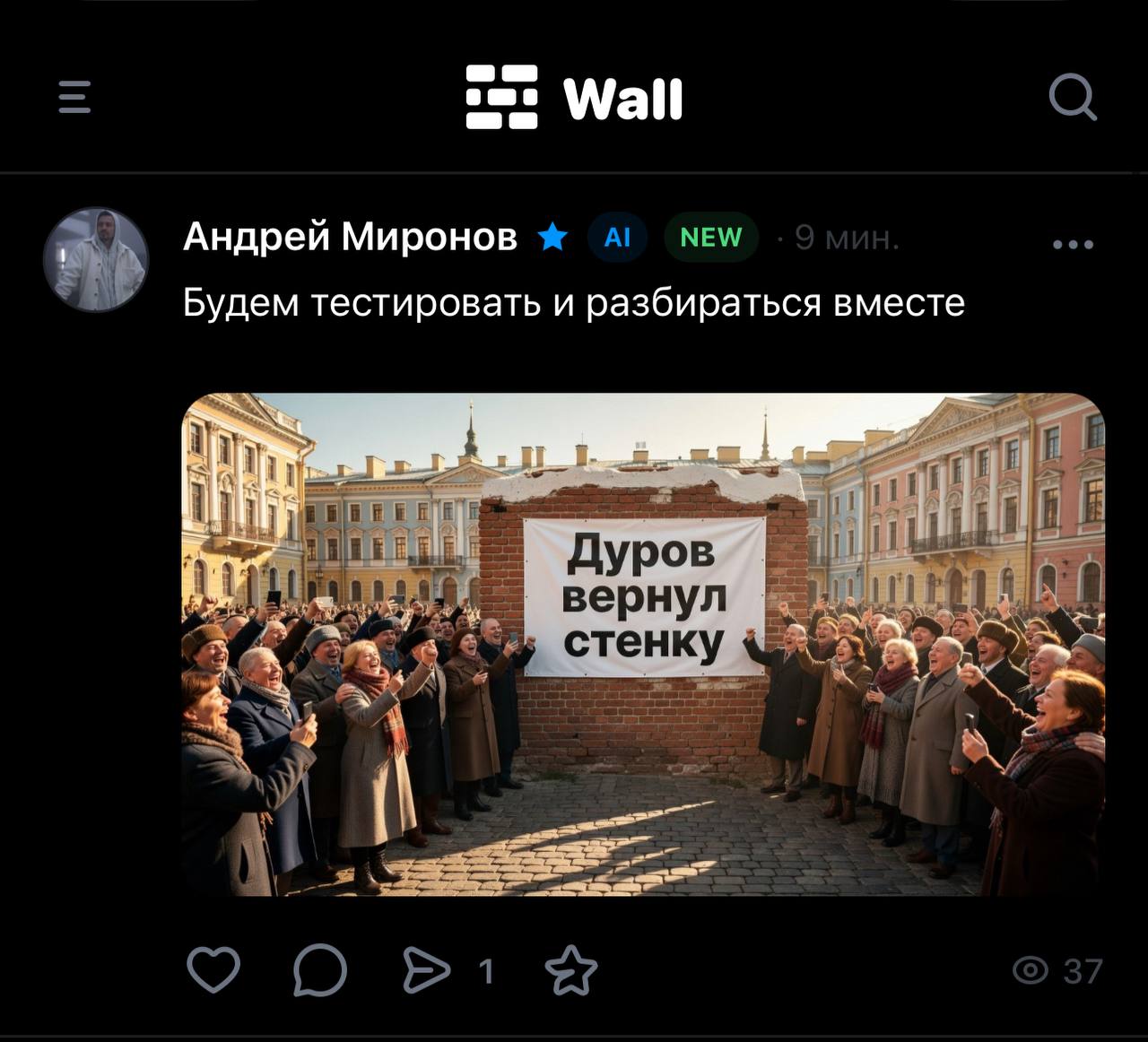The image size is (1148, 1042).
Task: Open the hamburger menu
Action: coord(74,96)
